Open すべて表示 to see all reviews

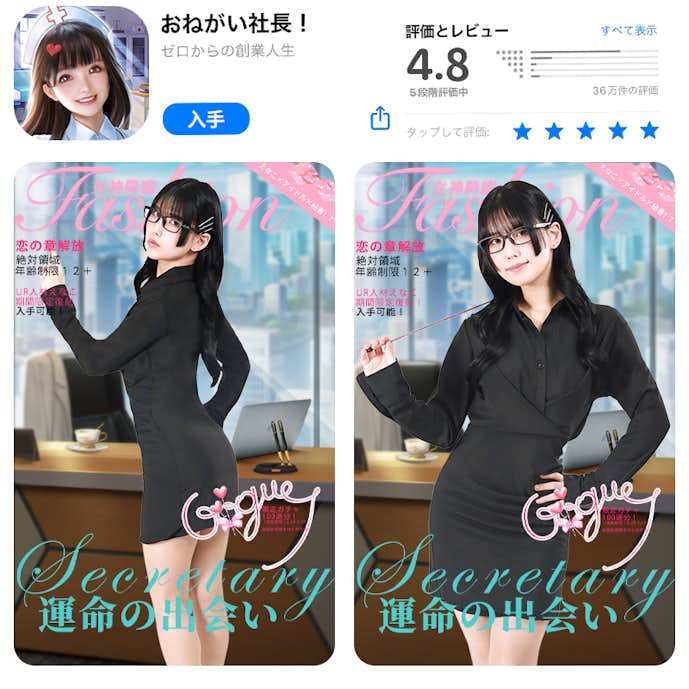pyautogui.click(x=629, y=31)
